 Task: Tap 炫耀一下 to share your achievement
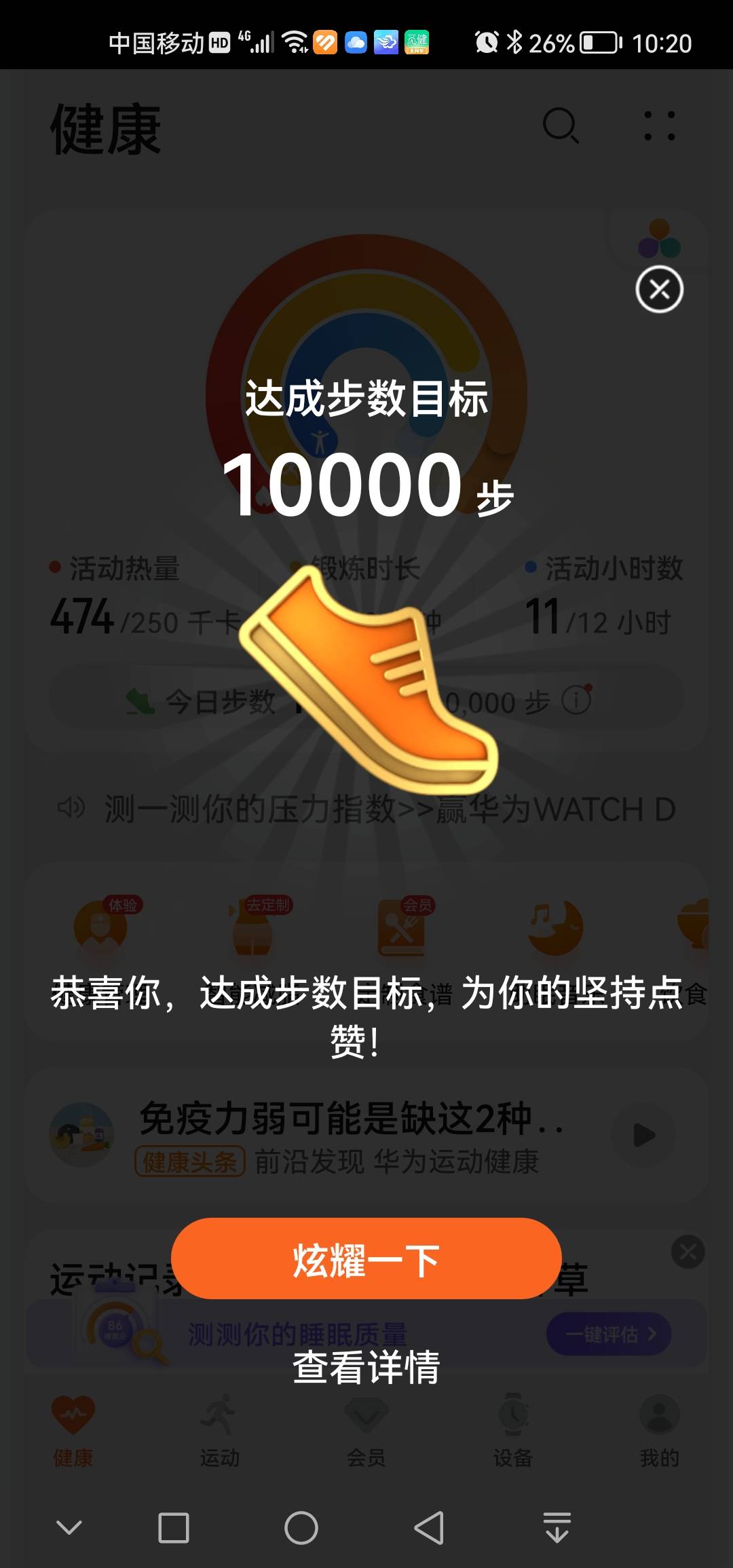pyautogui.click(x=366, y=1260)
